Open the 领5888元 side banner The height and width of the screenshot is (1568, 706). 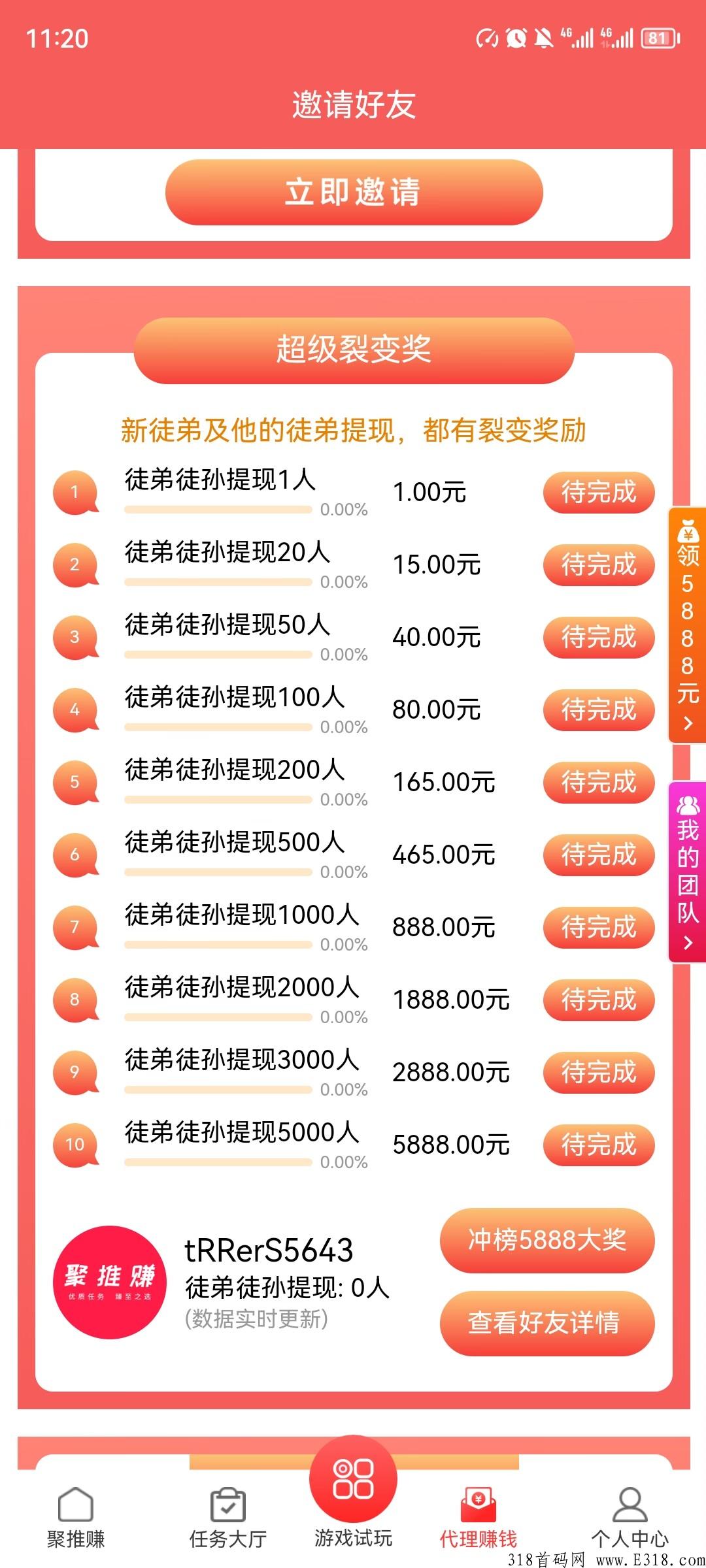pos(687,625)
